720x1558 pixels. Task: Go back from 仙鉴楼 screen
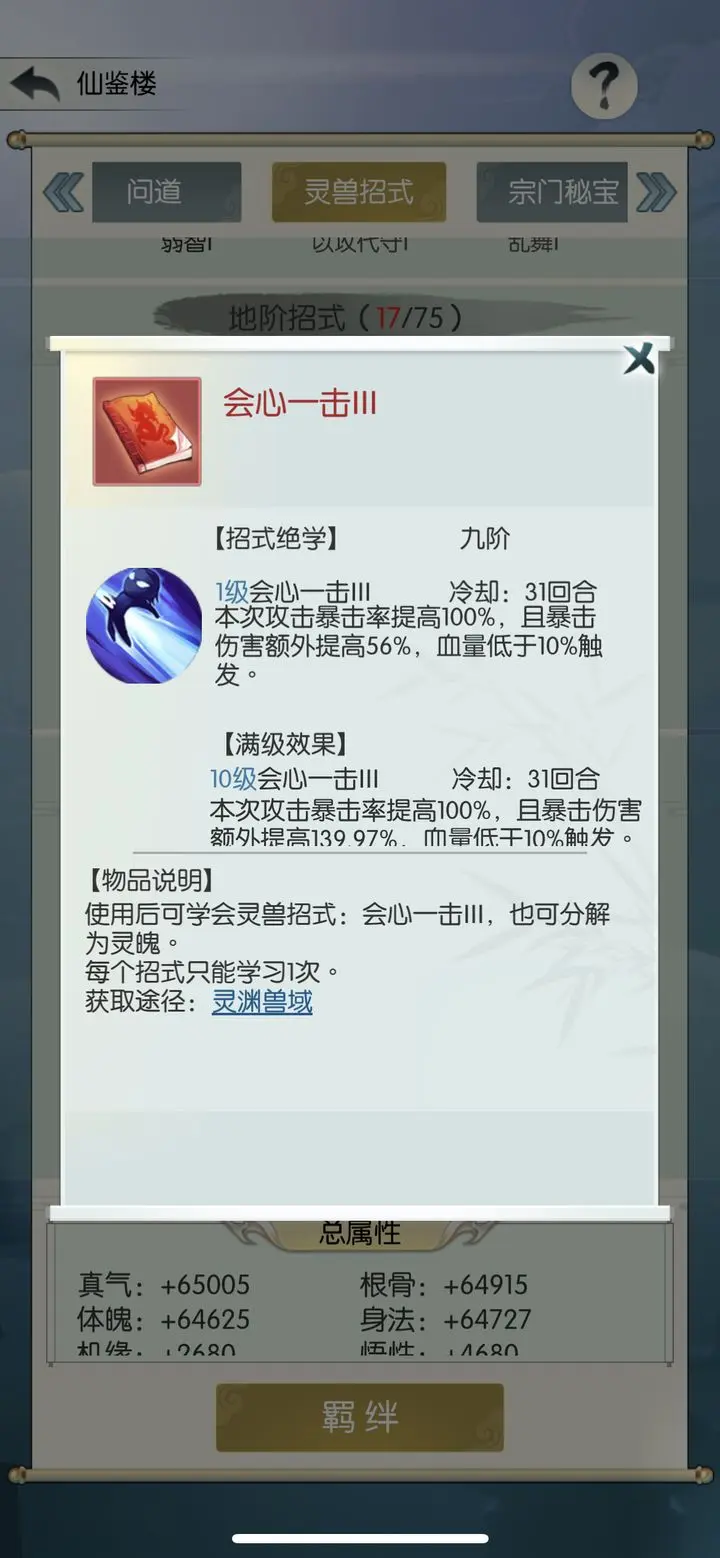coord(36,85)
